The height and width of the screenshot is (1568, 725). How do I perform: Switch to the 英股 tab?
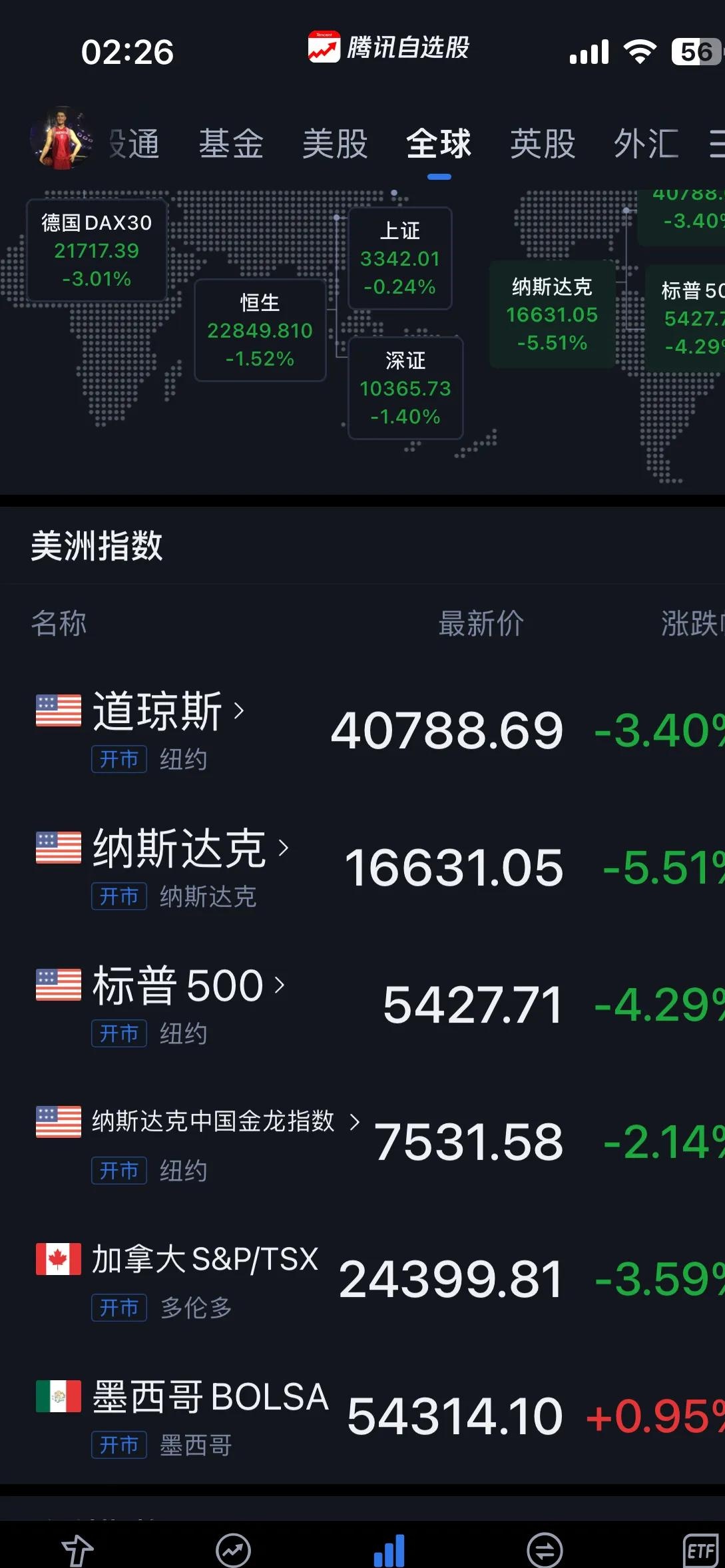click(541, 143)
